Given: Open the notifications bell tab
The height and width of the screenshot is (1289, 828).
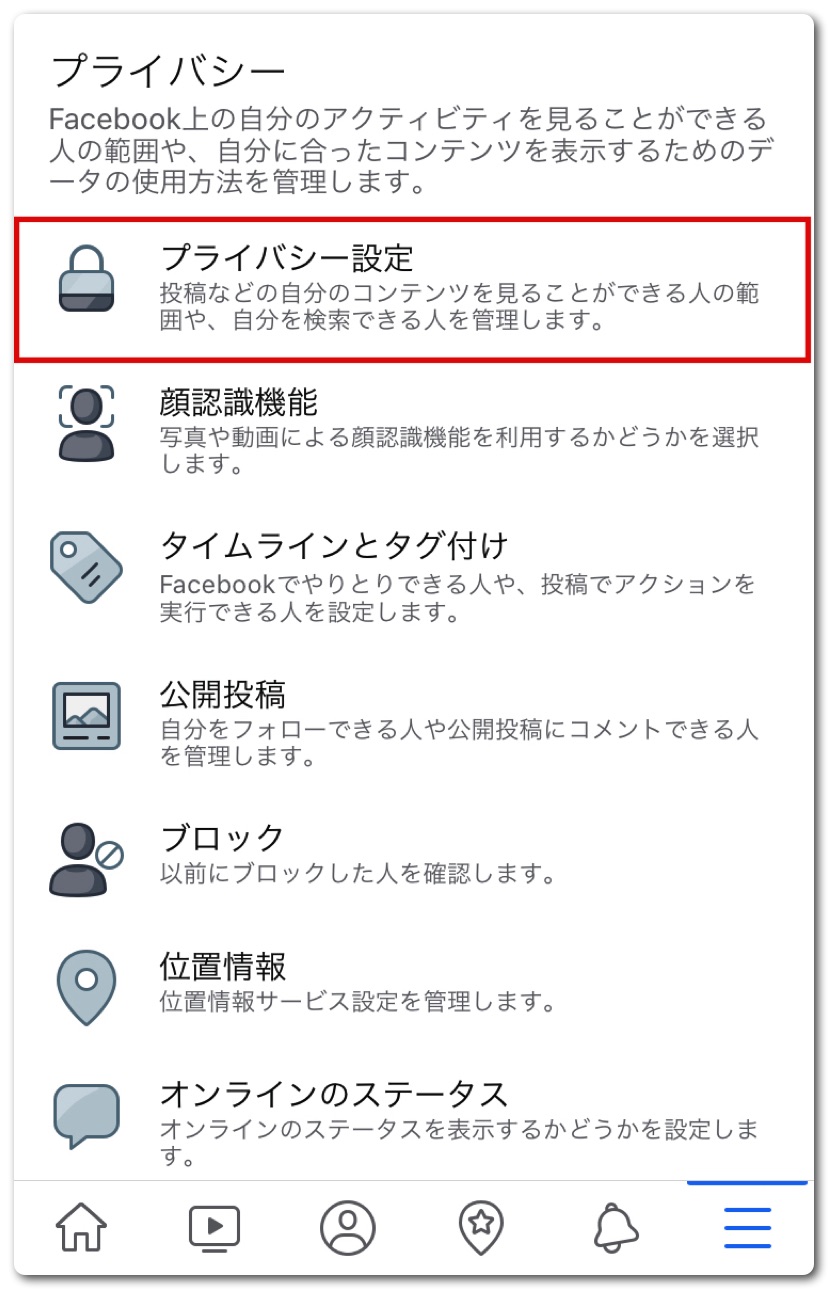Looking at the screenshot, I should tap(615, 1227).
